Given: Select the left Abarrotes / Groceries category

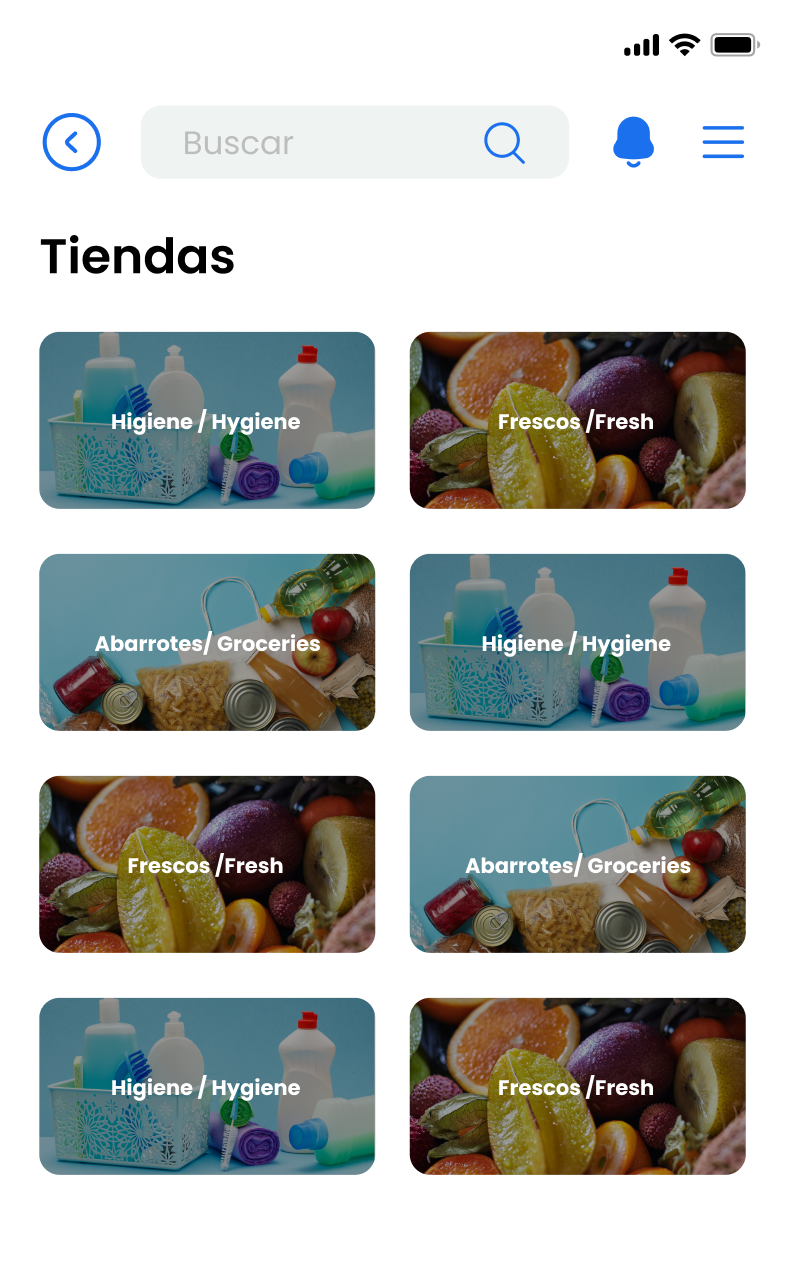Looking at the screenshot, I should coord(206,642).
